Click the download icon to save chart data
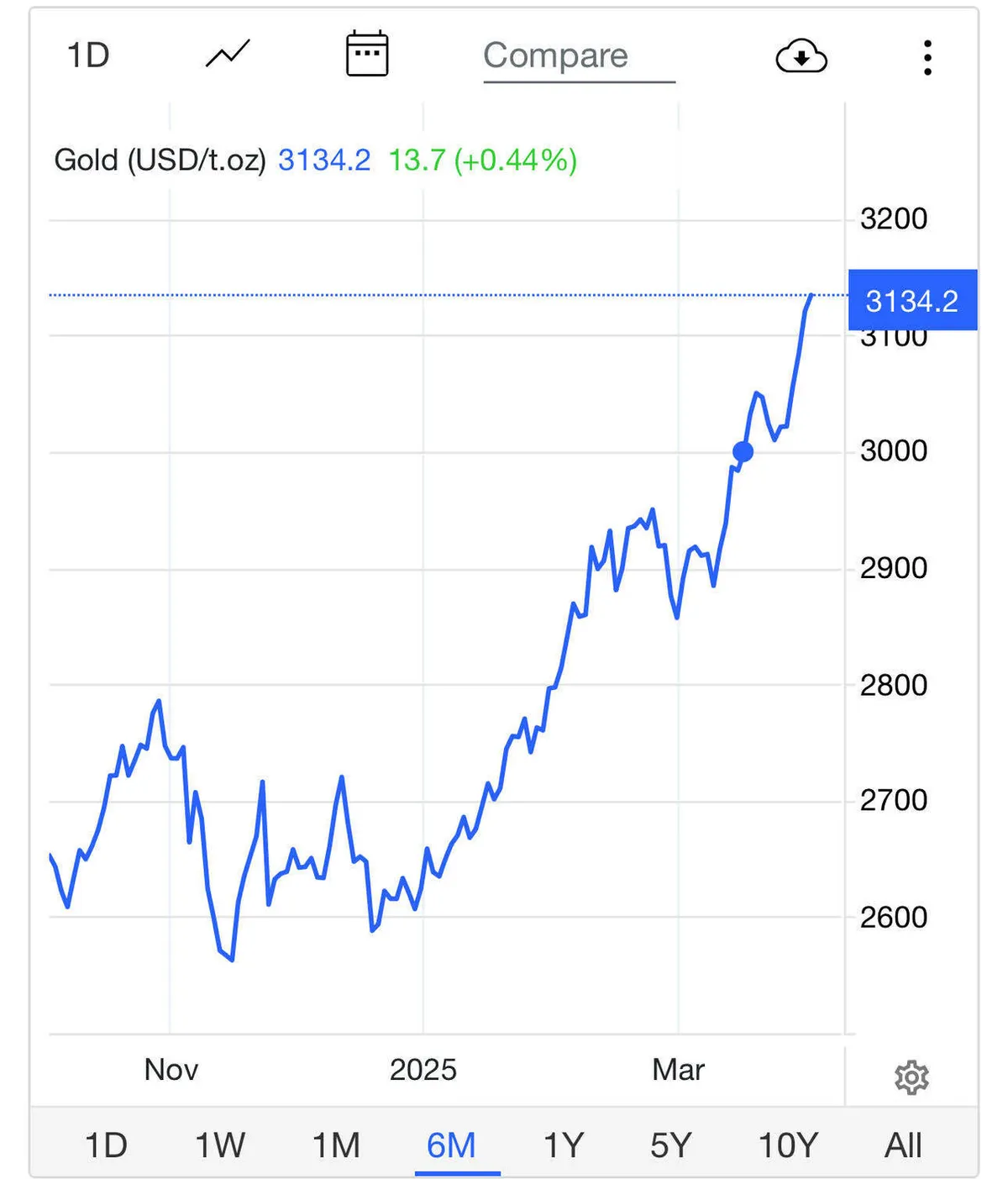The height and width of the screenshot is (1179, 1008). point(801,55)
